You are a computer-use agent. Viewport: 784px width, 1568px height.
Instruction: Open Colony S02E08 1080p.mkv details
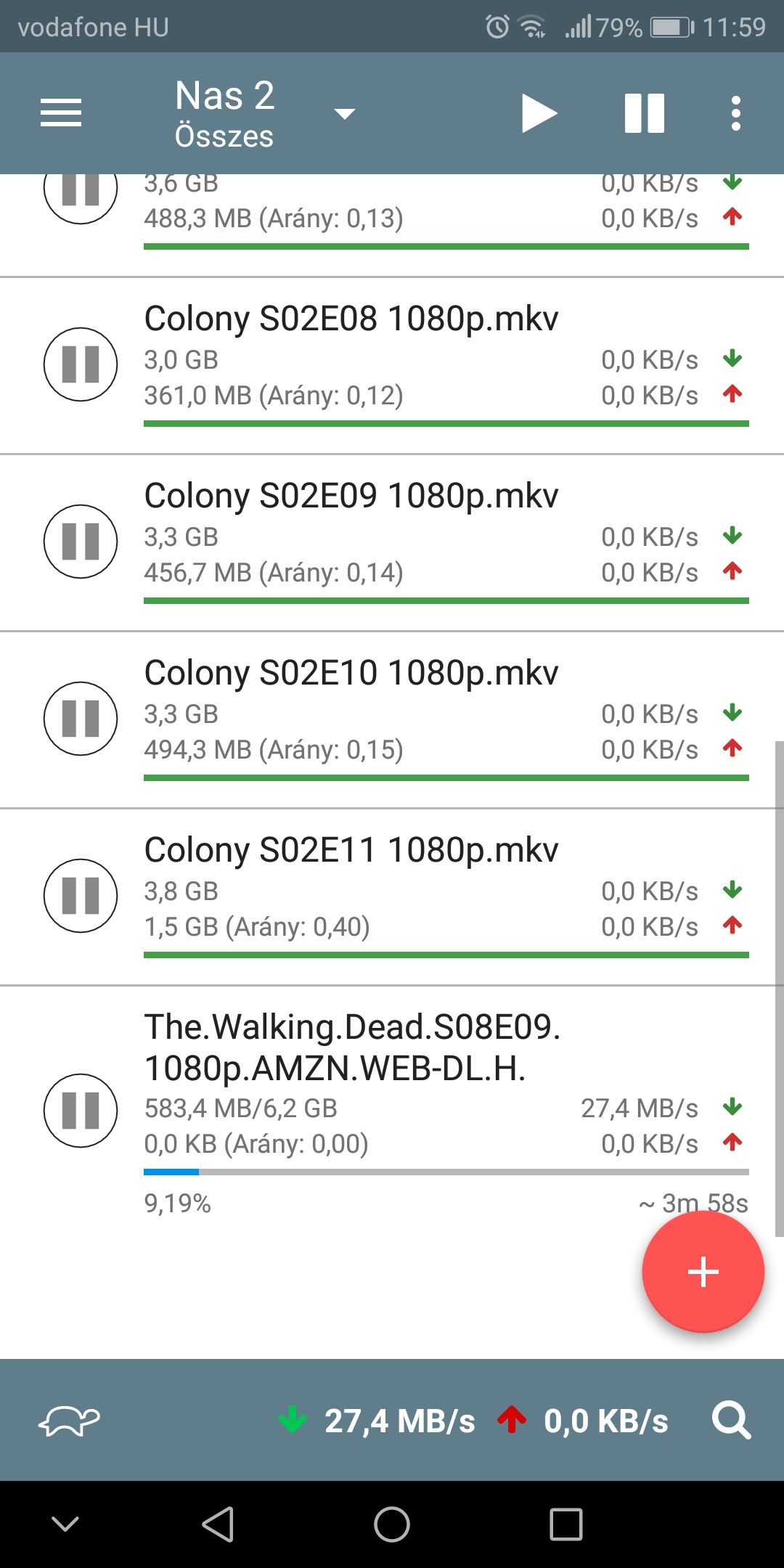click(351, 319)
